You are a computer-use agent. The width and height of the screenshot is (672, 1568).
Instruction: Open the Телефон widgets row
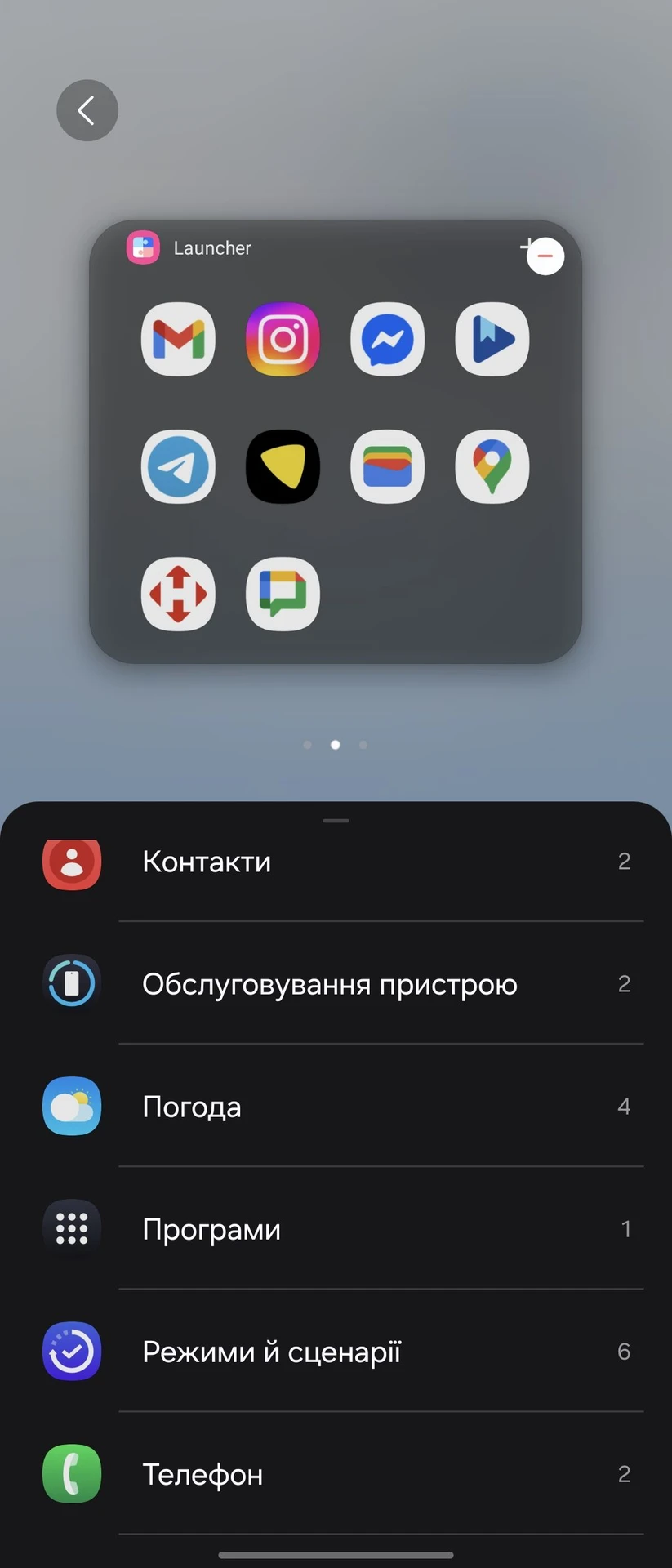[x=336, y=1474]
